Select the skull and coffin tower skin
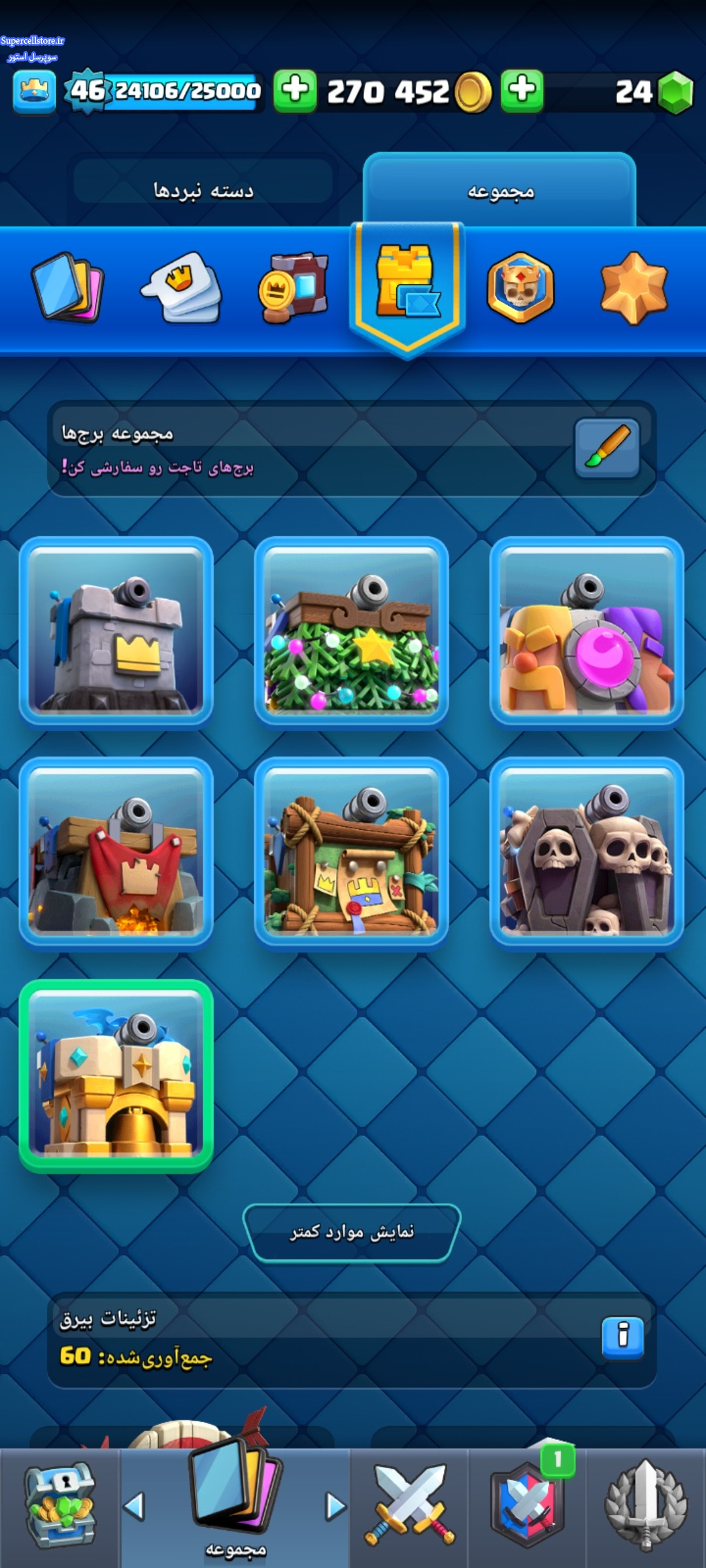Viewport: 706px width, 1568px height. click(587, 853)
